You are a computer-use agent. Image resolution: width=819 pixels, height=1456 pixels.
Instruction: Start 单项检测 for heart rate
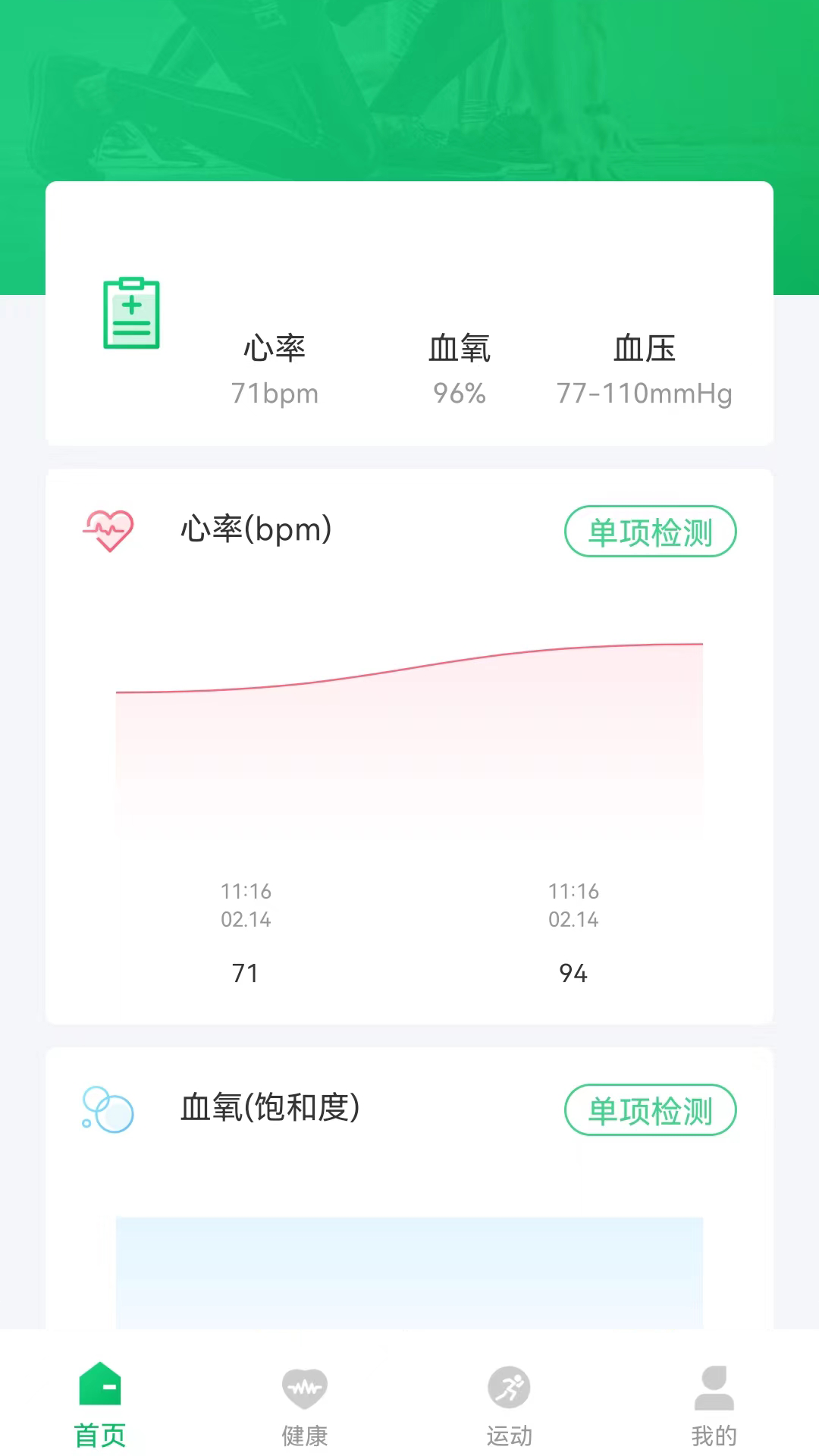[650, 532]
